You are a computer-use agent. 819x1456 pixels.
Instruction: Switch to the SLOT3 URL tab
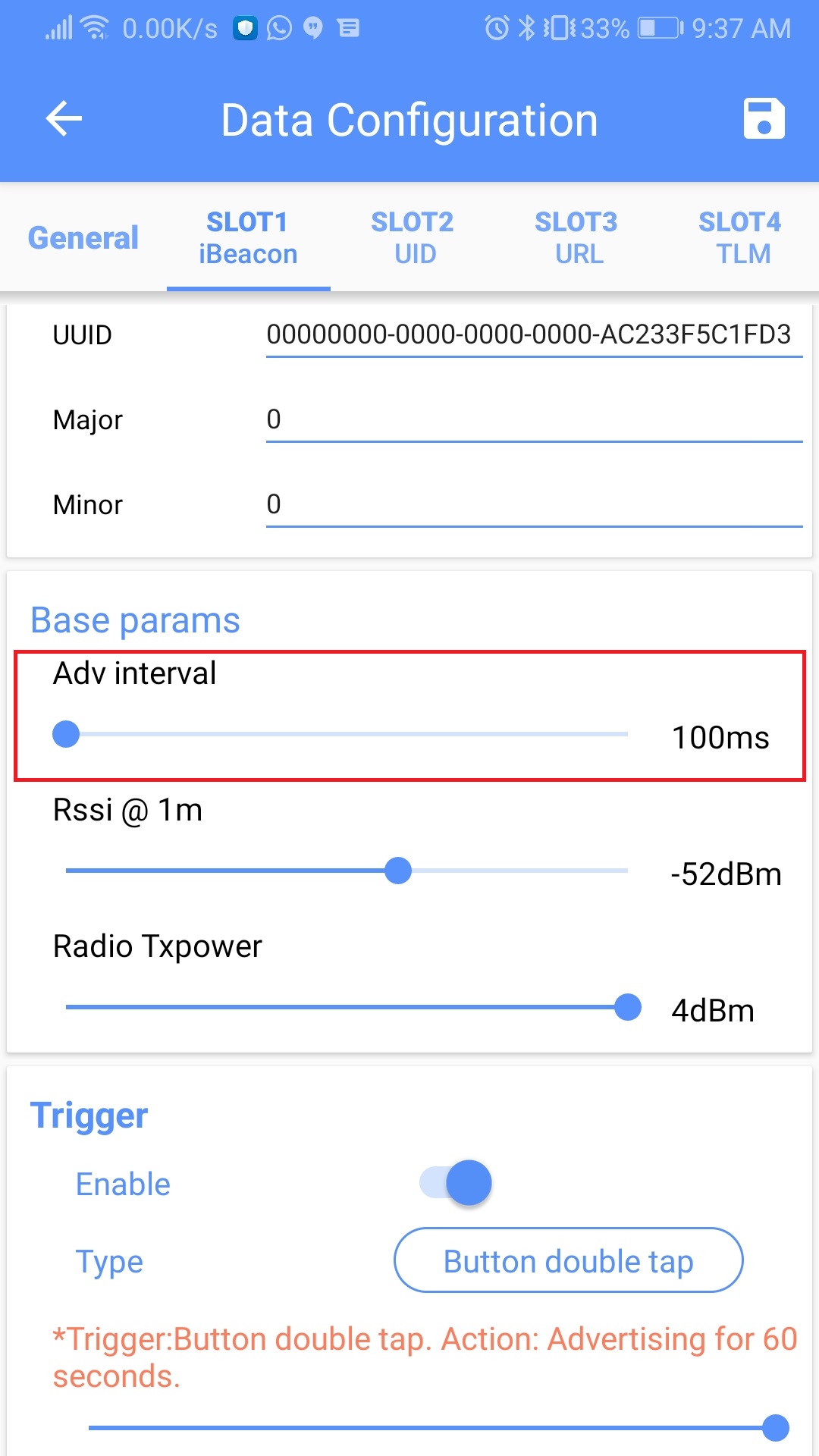tap(576, 238)
